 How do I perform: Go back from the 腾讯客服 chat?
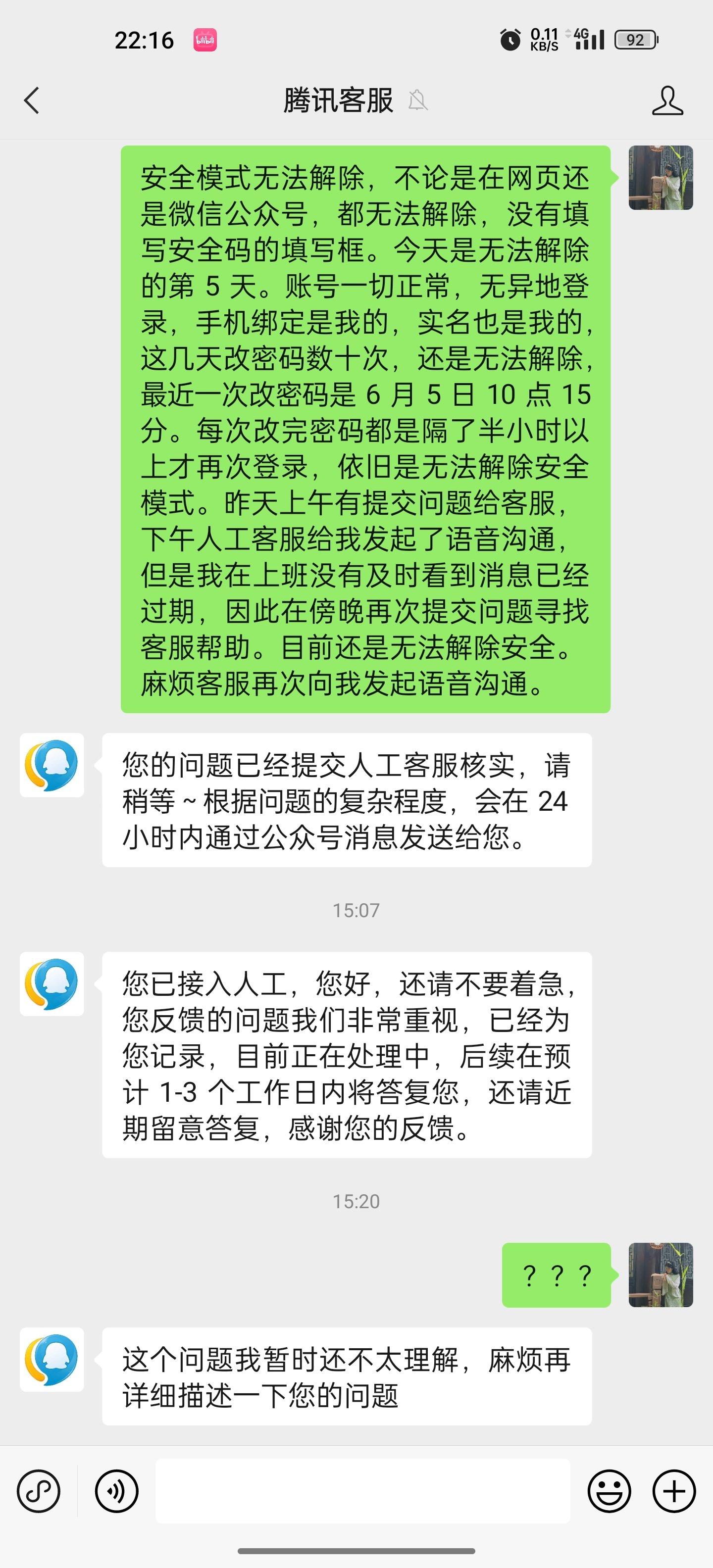(32, 100)
